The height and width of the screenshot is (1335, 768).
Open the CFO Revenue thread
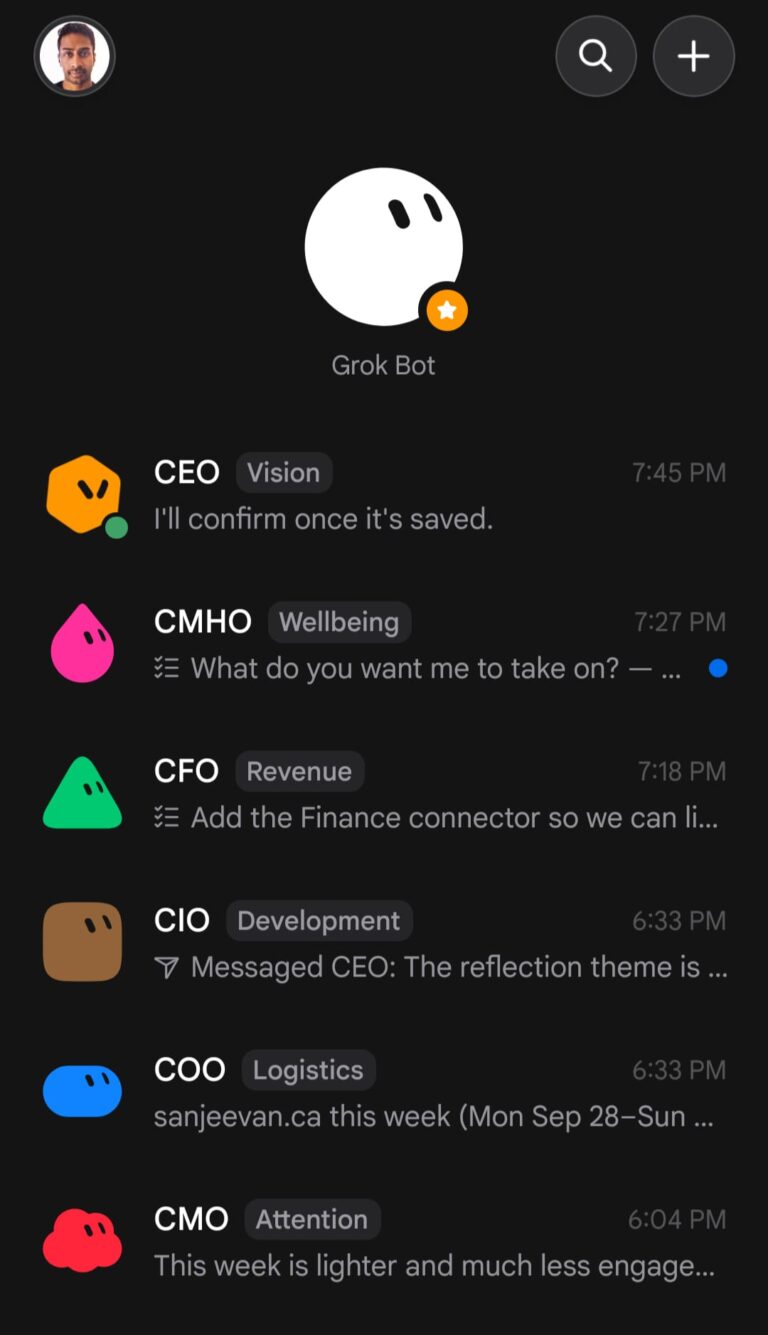(384, 794)
